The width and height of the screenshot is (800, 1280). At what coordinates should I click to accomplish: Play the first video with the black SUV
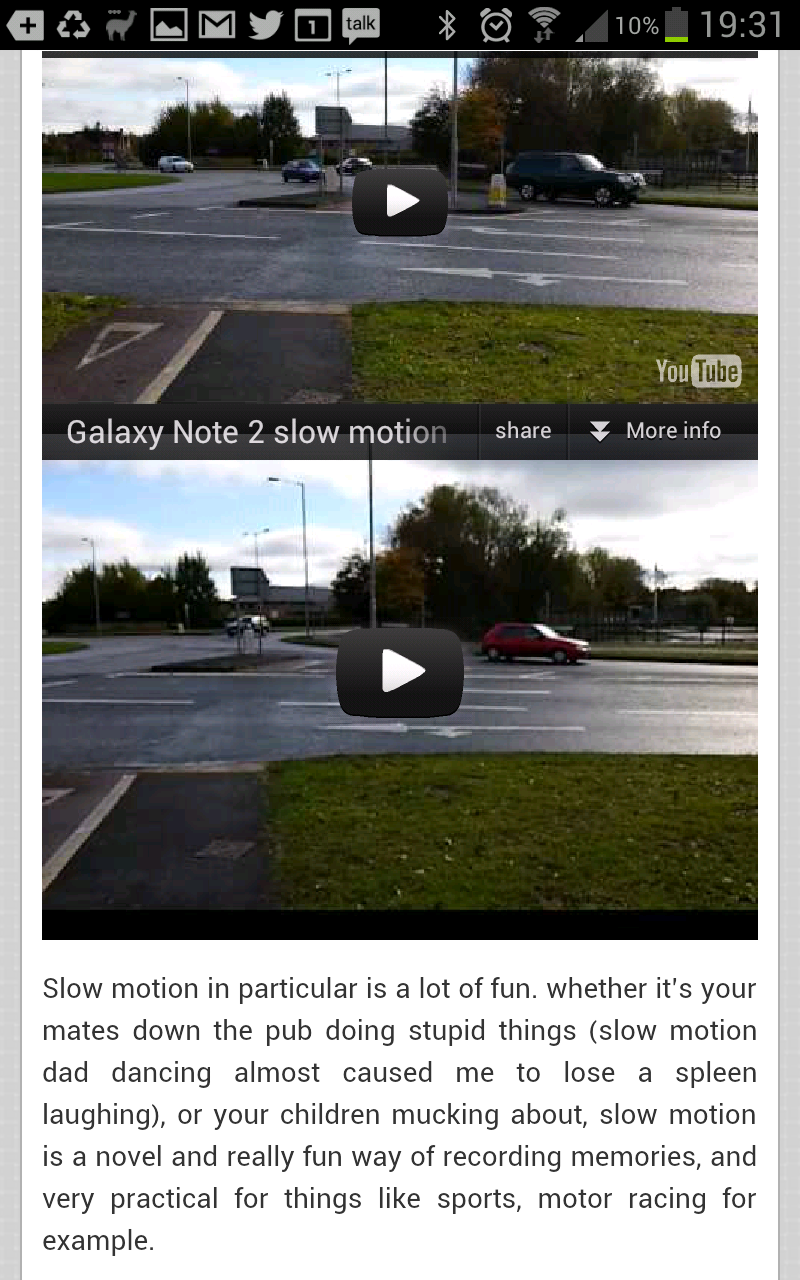[x=400, y=202]
